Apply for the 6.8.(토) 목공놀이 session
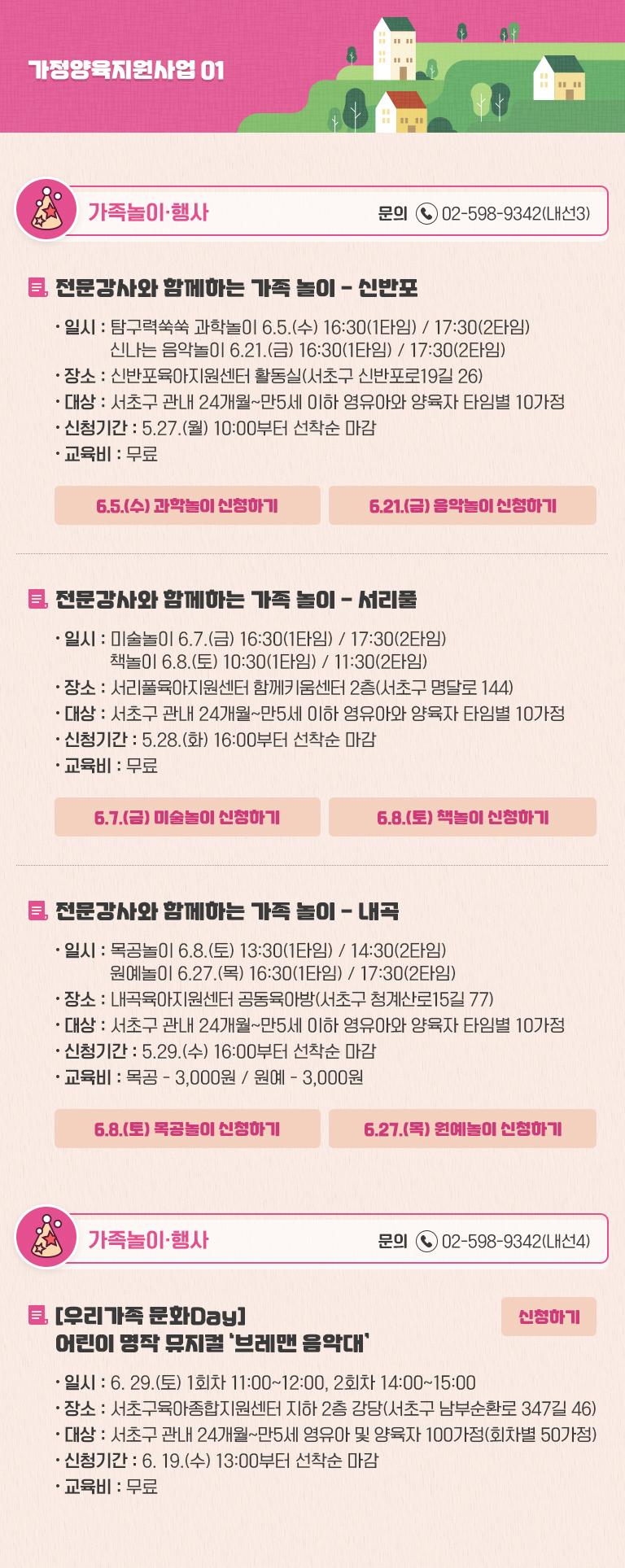The image size is (625, 1568). pos(187,1129)
